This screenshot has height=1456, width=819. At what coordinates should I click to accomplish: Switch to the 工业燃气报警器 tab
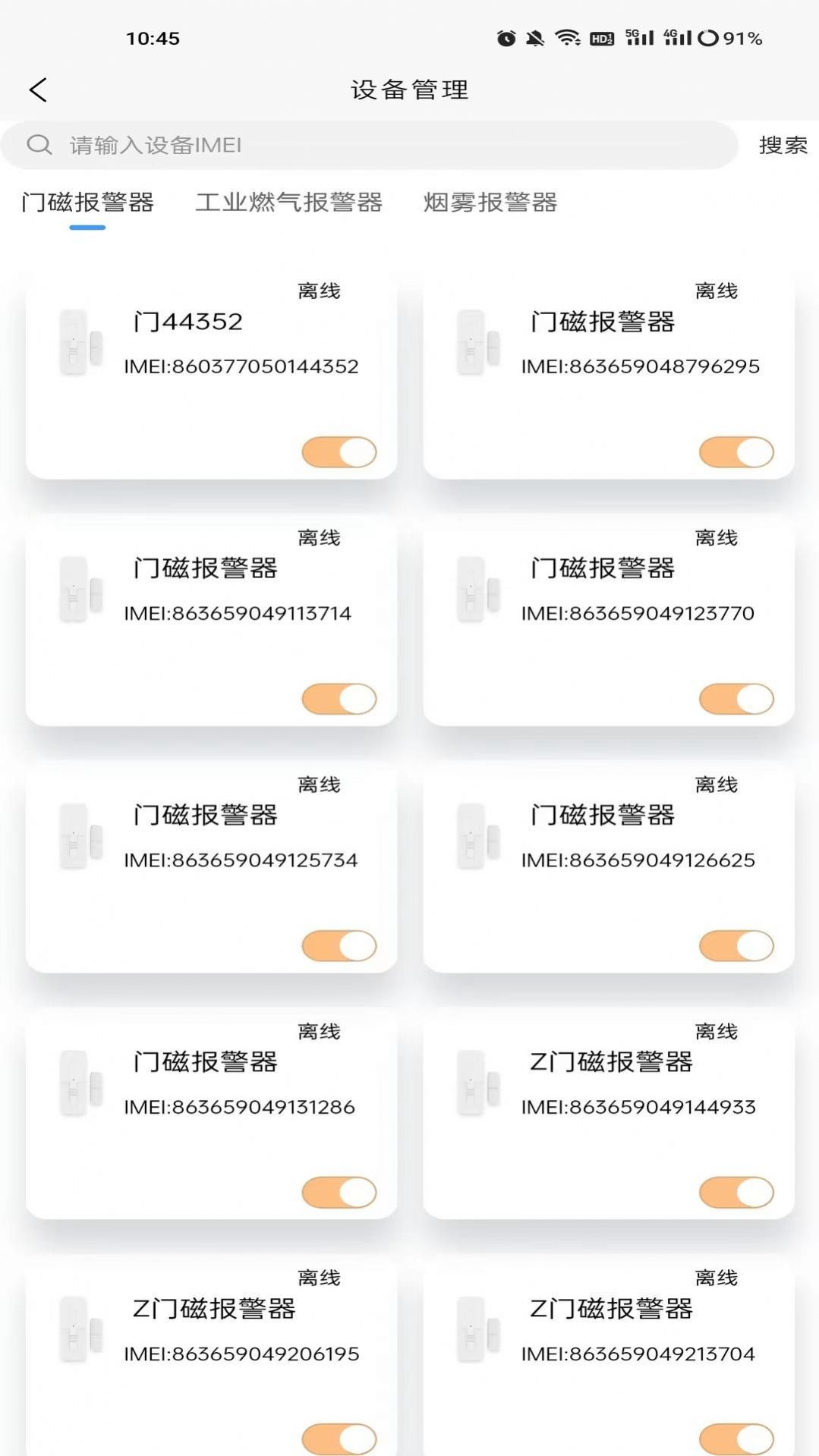(288, 203)
